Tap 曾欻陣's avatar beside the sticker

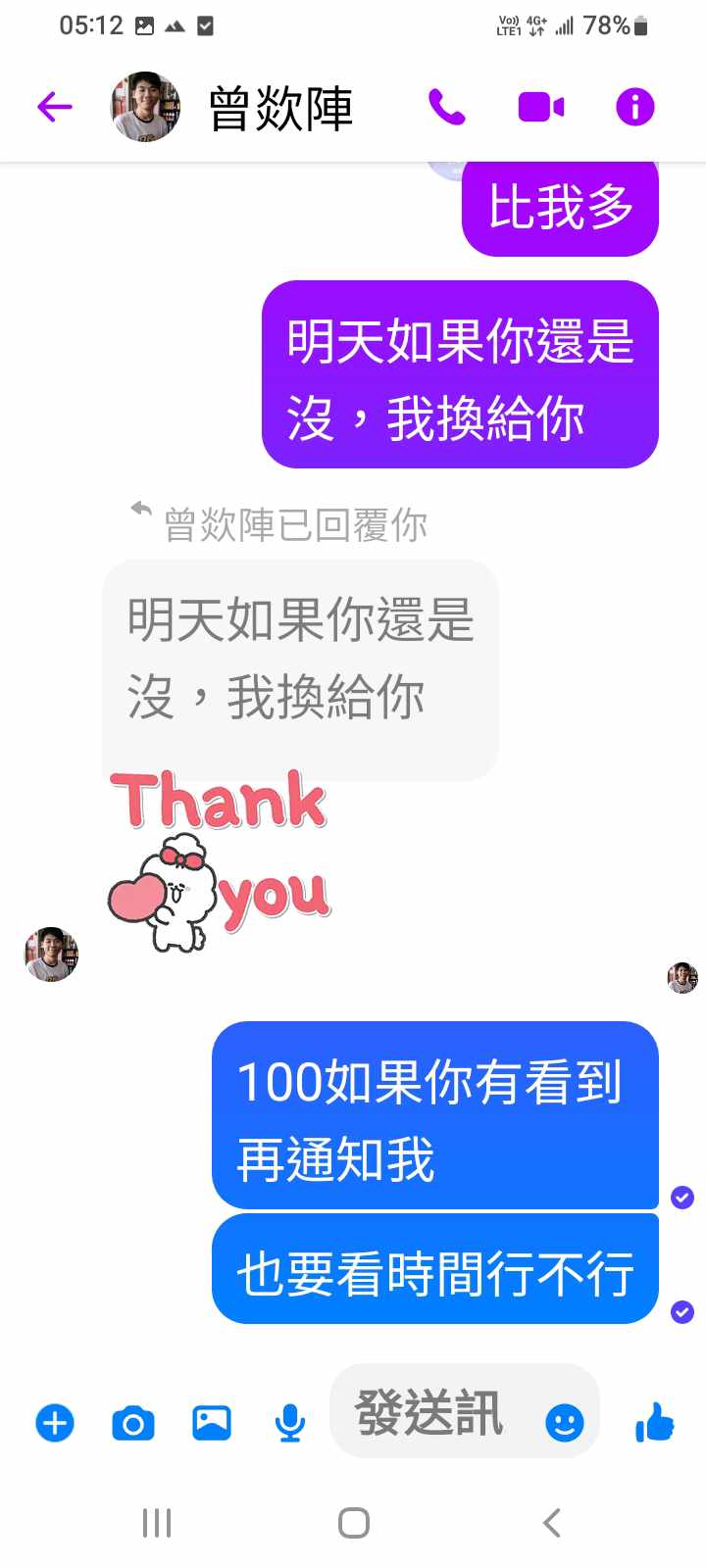pyautogui.click(x=51, y=954)
